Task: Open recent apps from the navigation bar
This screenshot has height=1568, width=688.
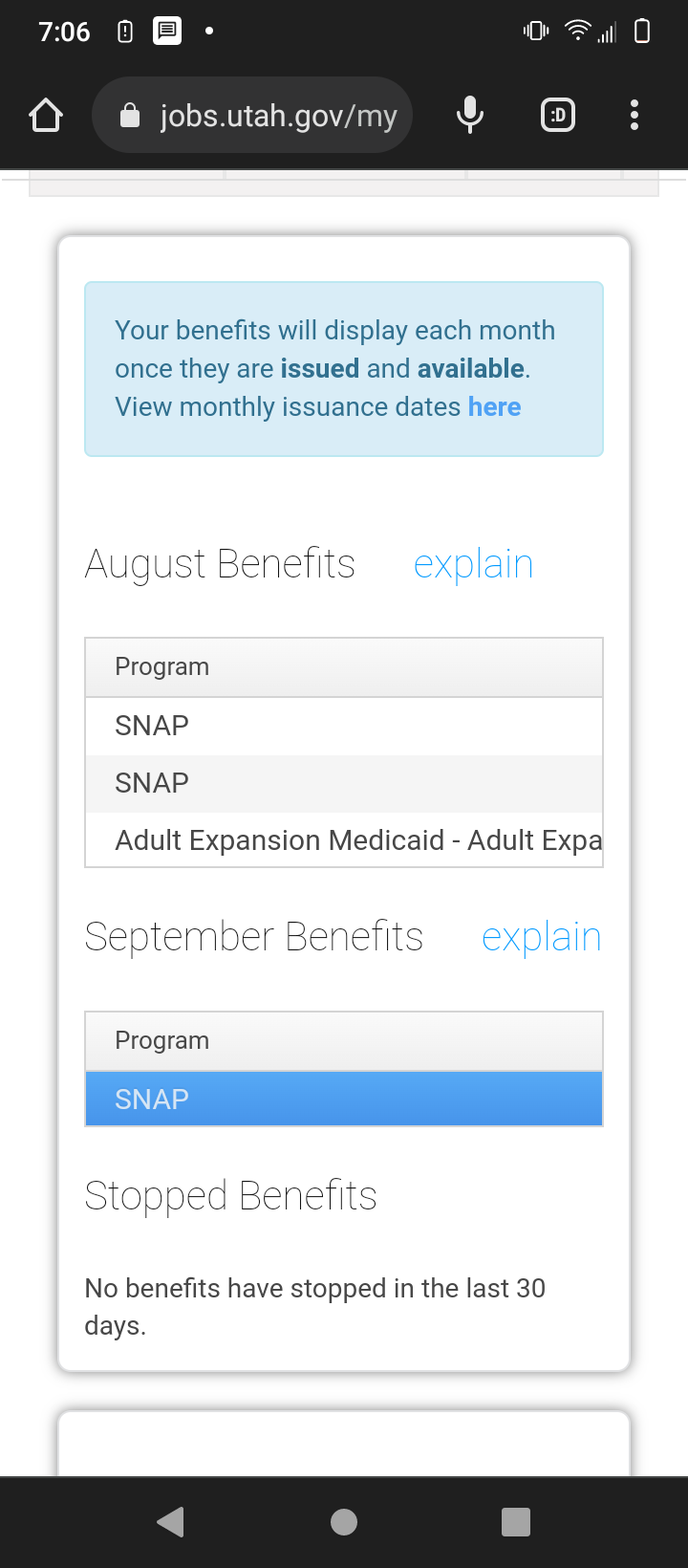Action: click(x=516, y=1521)
